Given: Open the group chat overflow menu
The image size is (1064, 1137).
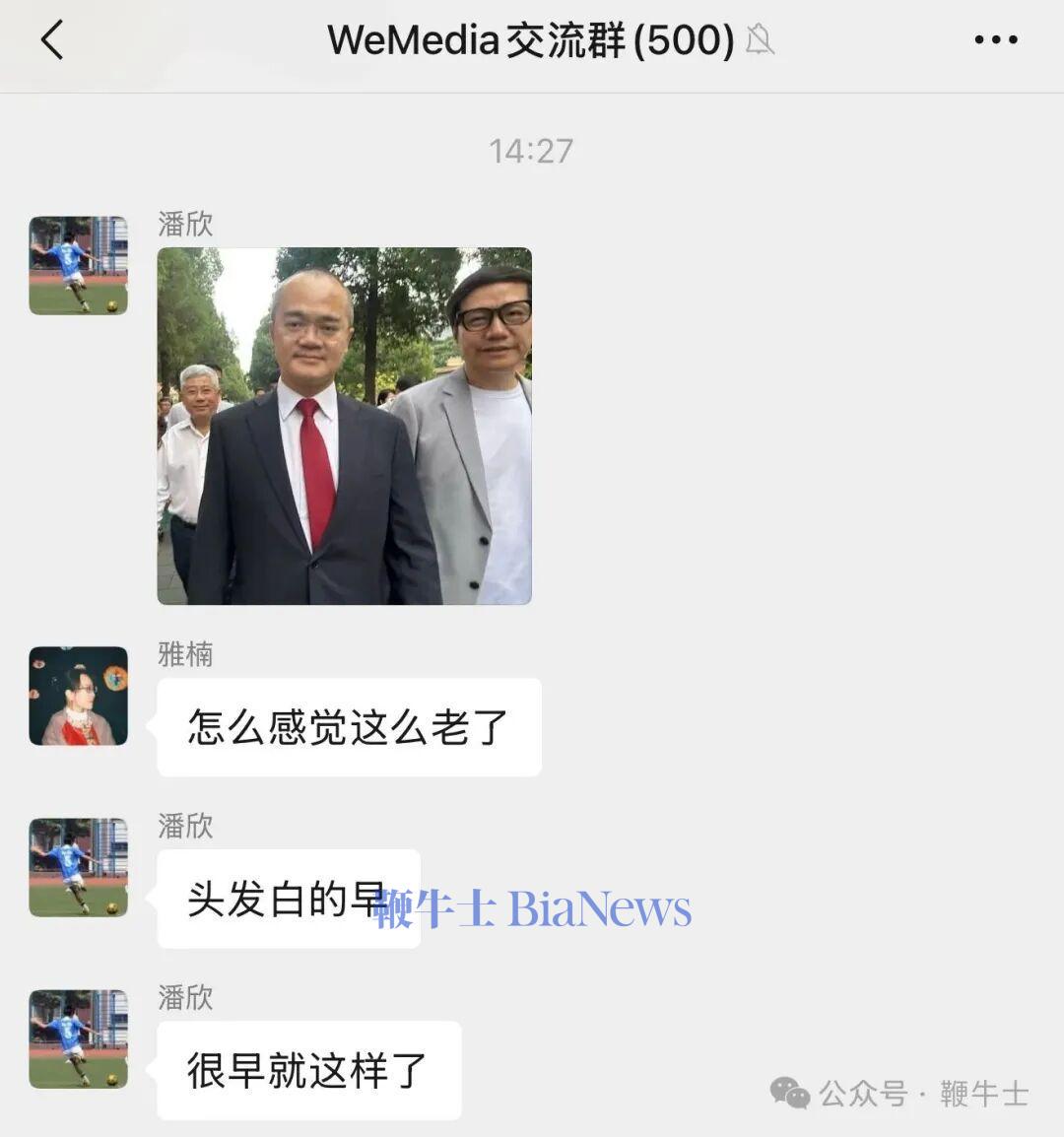Looking at the screenshot, I should [x=995, y=40].
